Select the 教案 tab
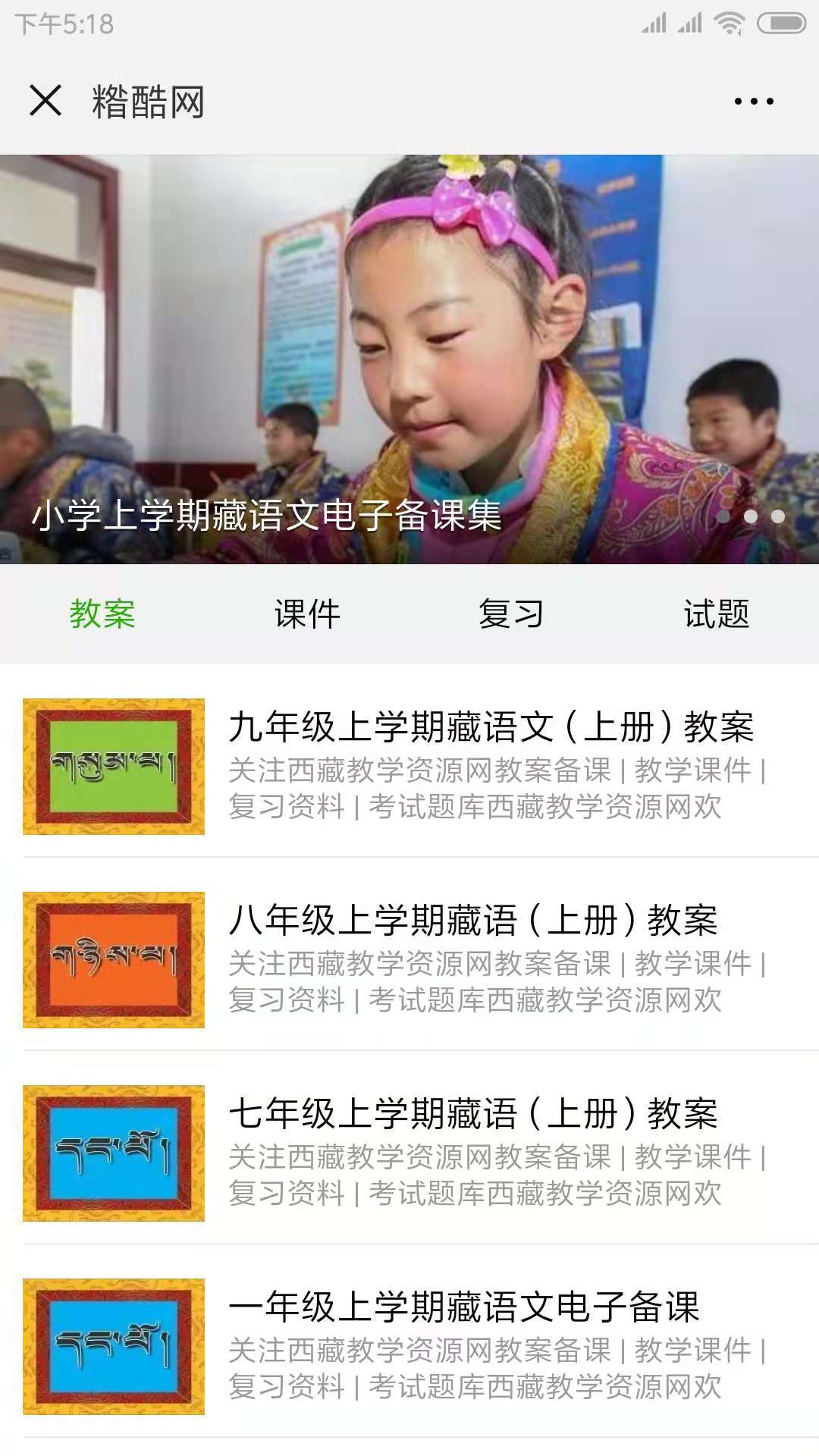 [102, 614]
